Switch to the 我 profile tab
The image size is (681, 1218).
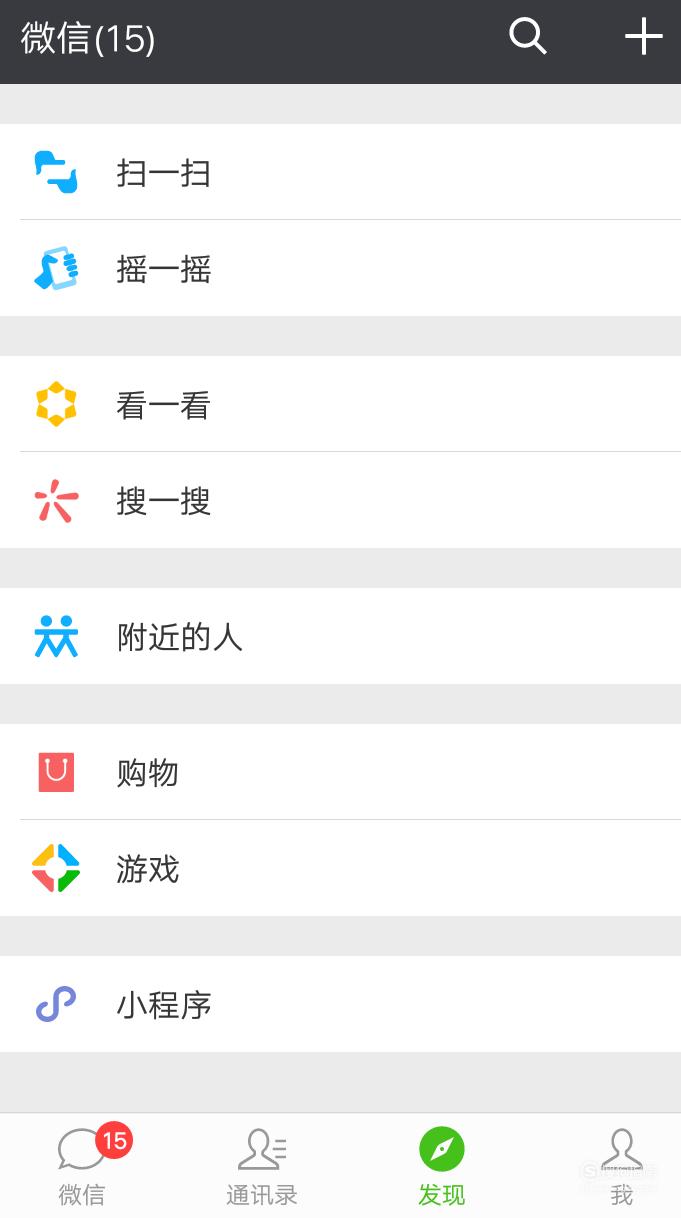621,1166
